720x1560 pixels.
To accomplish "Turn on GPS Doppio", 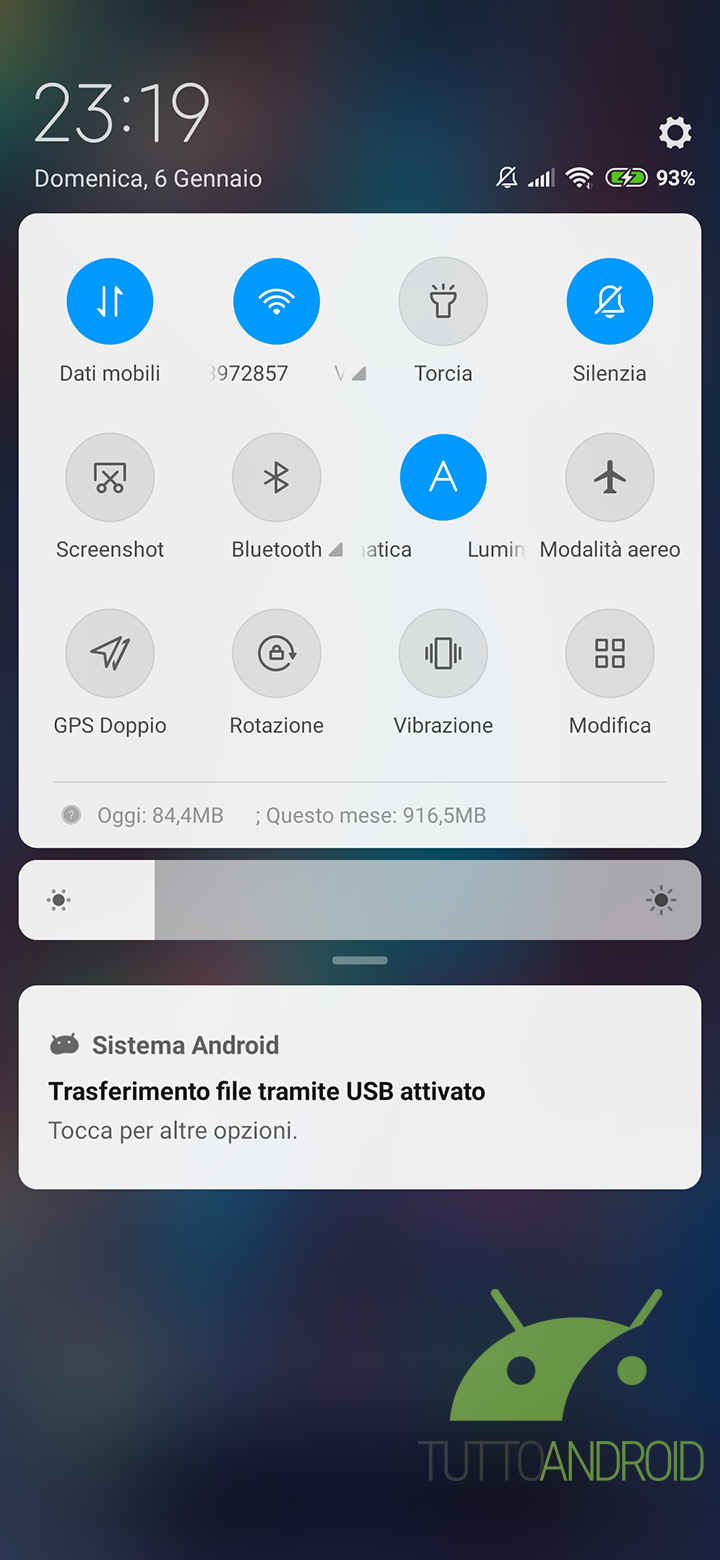I will pyautogui.click(x=110, y=653).
